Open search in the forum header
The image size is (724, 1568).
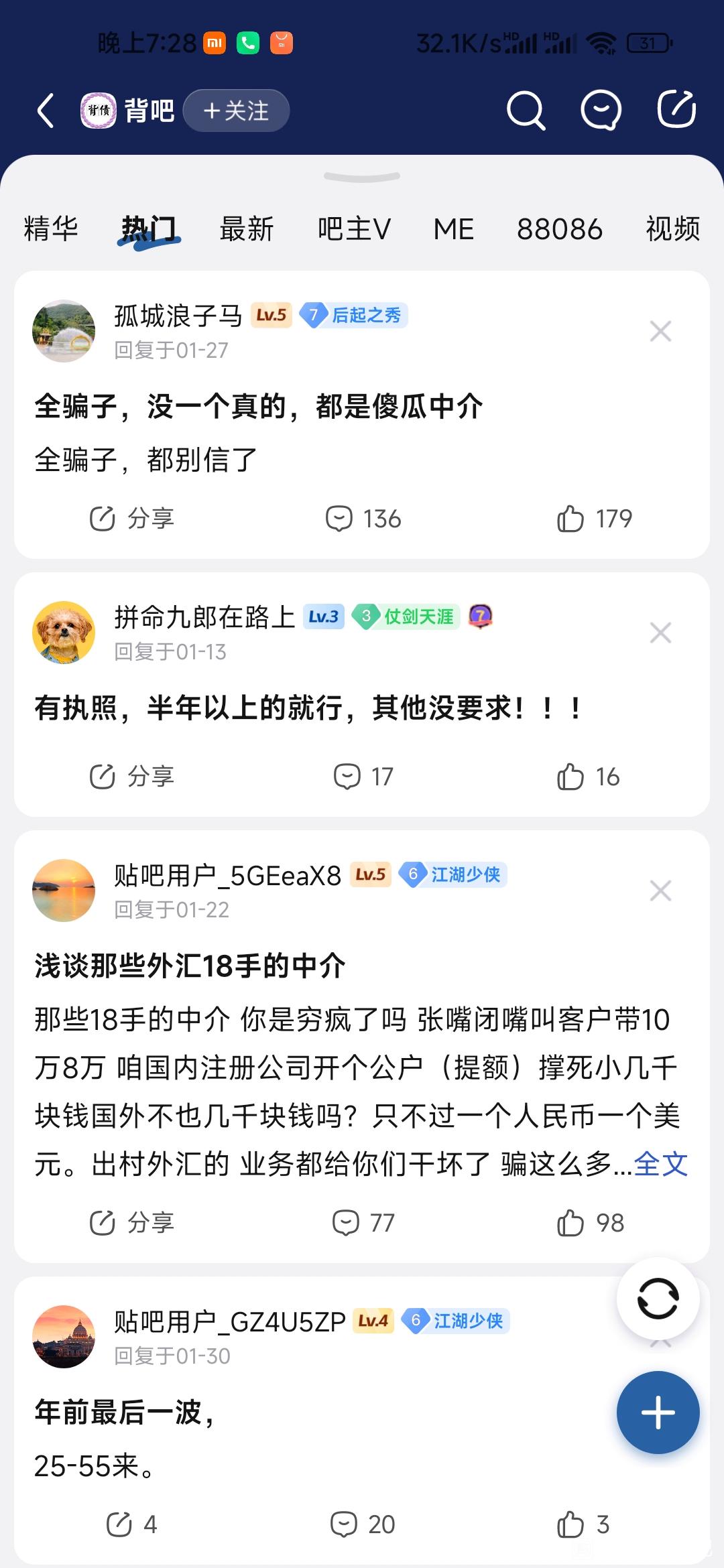click(525, 111)
